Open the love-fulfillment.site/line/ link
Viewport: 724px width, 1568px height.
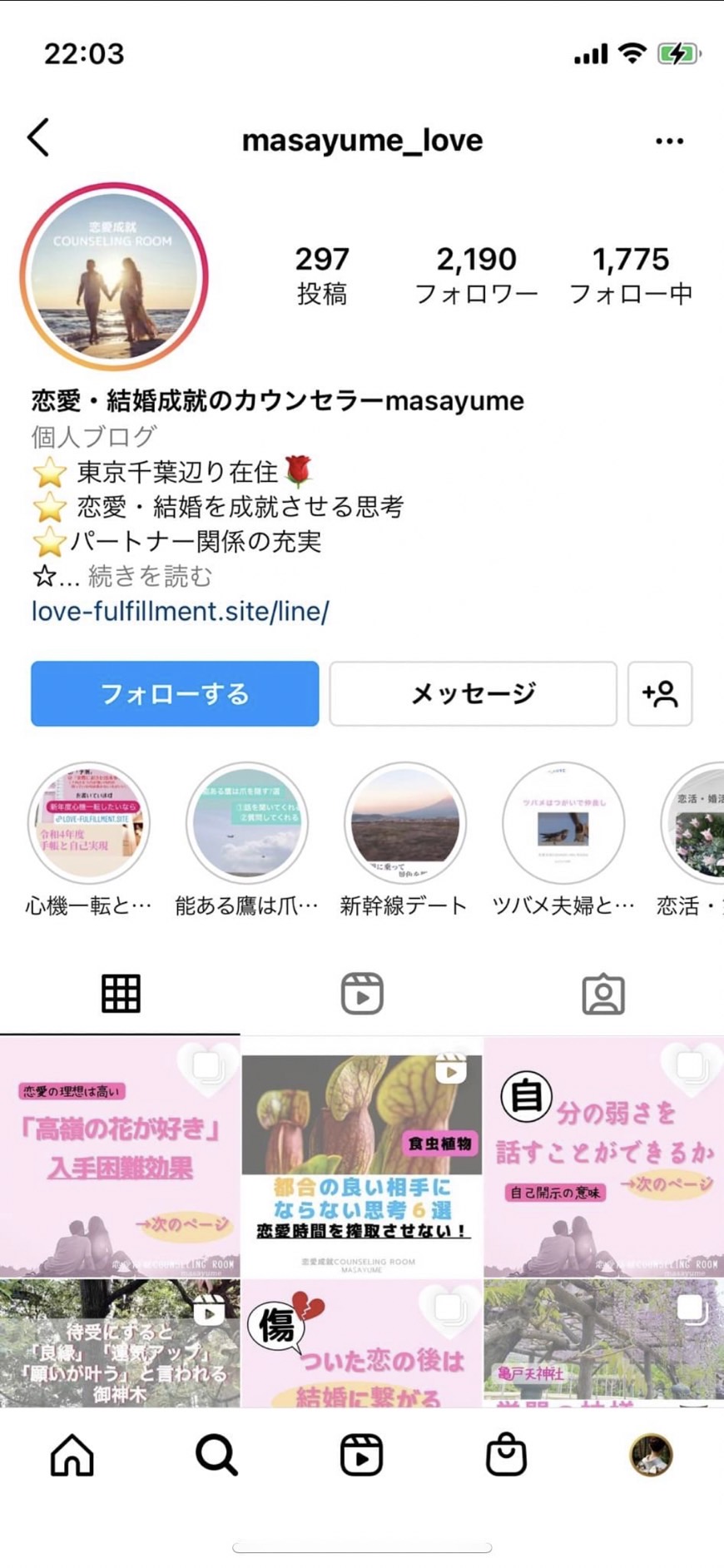coord(180,611)
